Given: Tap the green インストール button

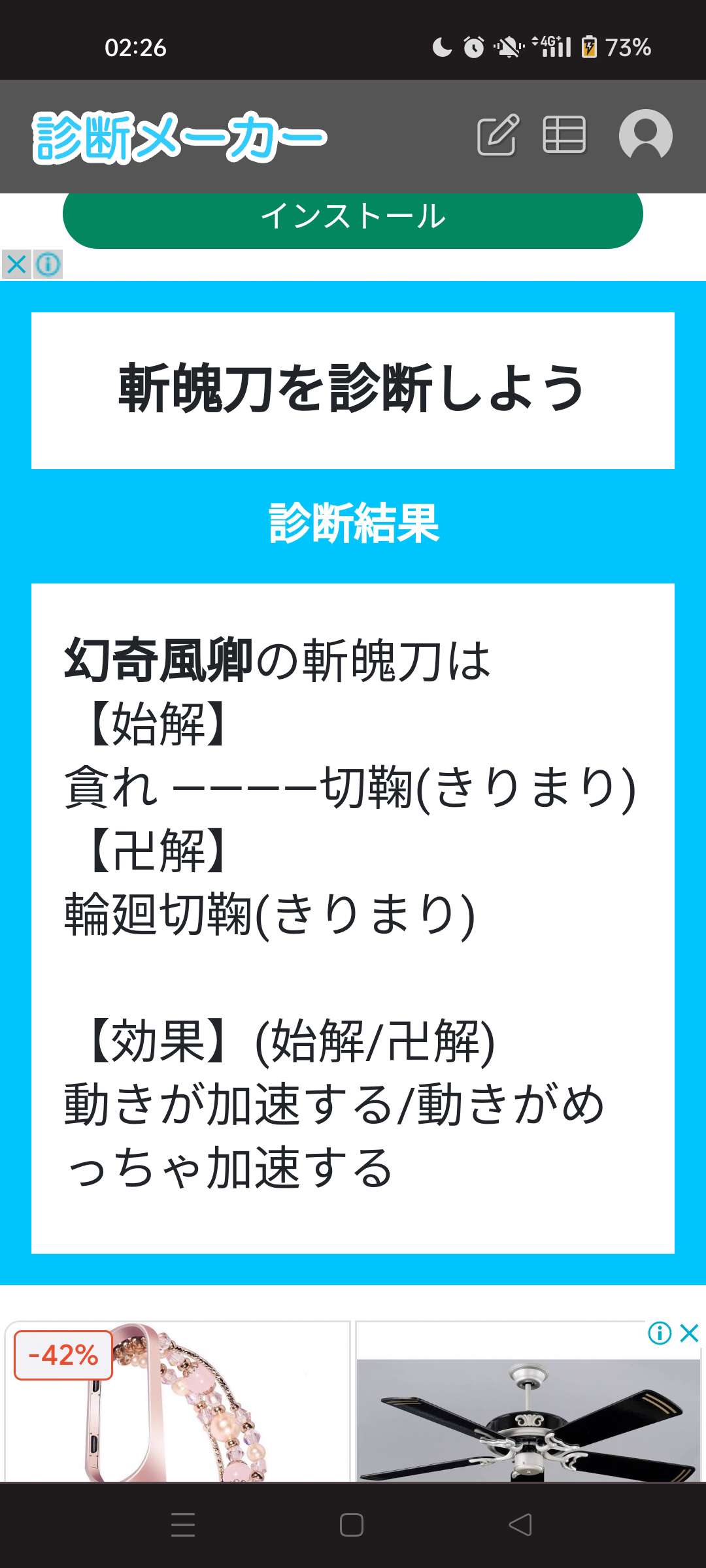Looking at the screenshot, I should pyautogui.click(x=353, y=217).
